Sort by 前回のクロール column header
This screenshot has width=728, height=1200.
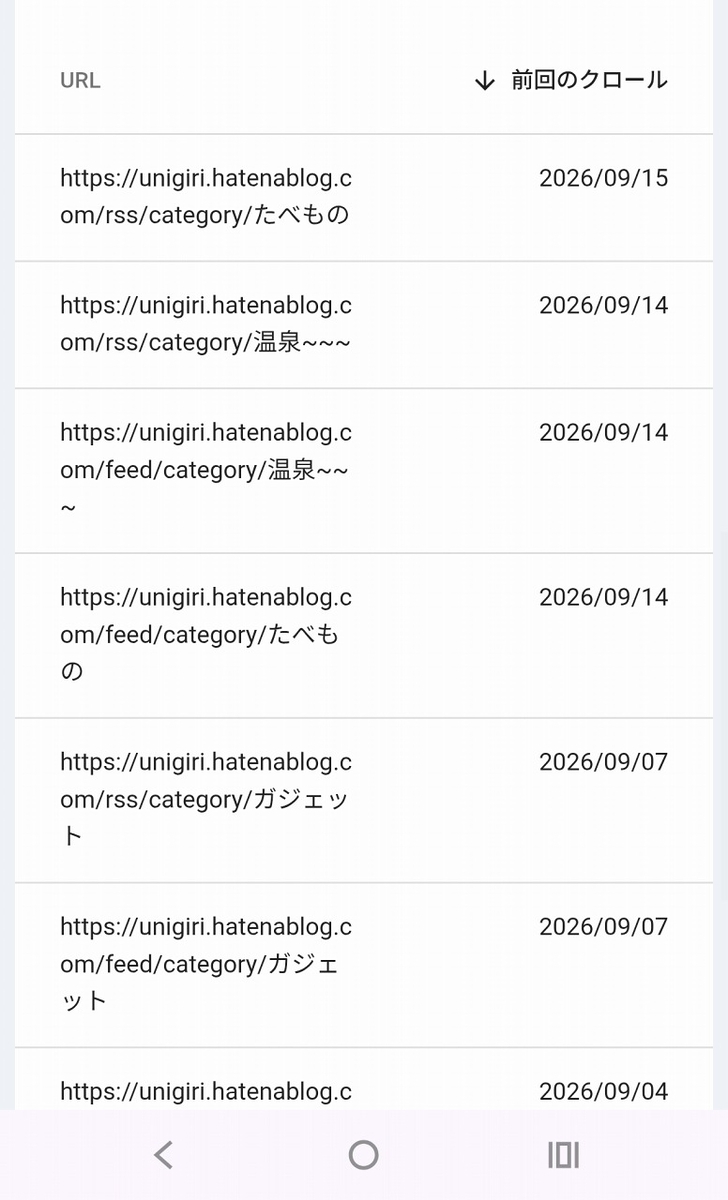pos(570,81)
